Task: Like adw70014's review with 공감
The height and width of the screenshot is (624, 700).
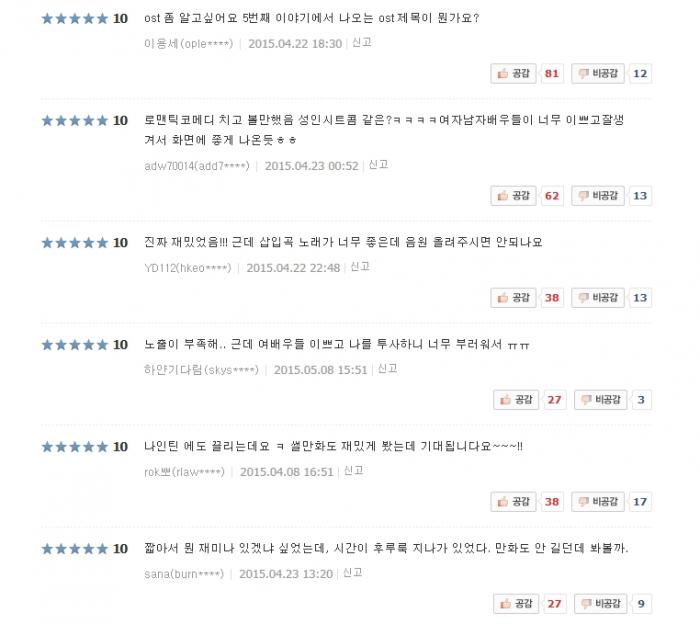Action: tap(515, 195)
